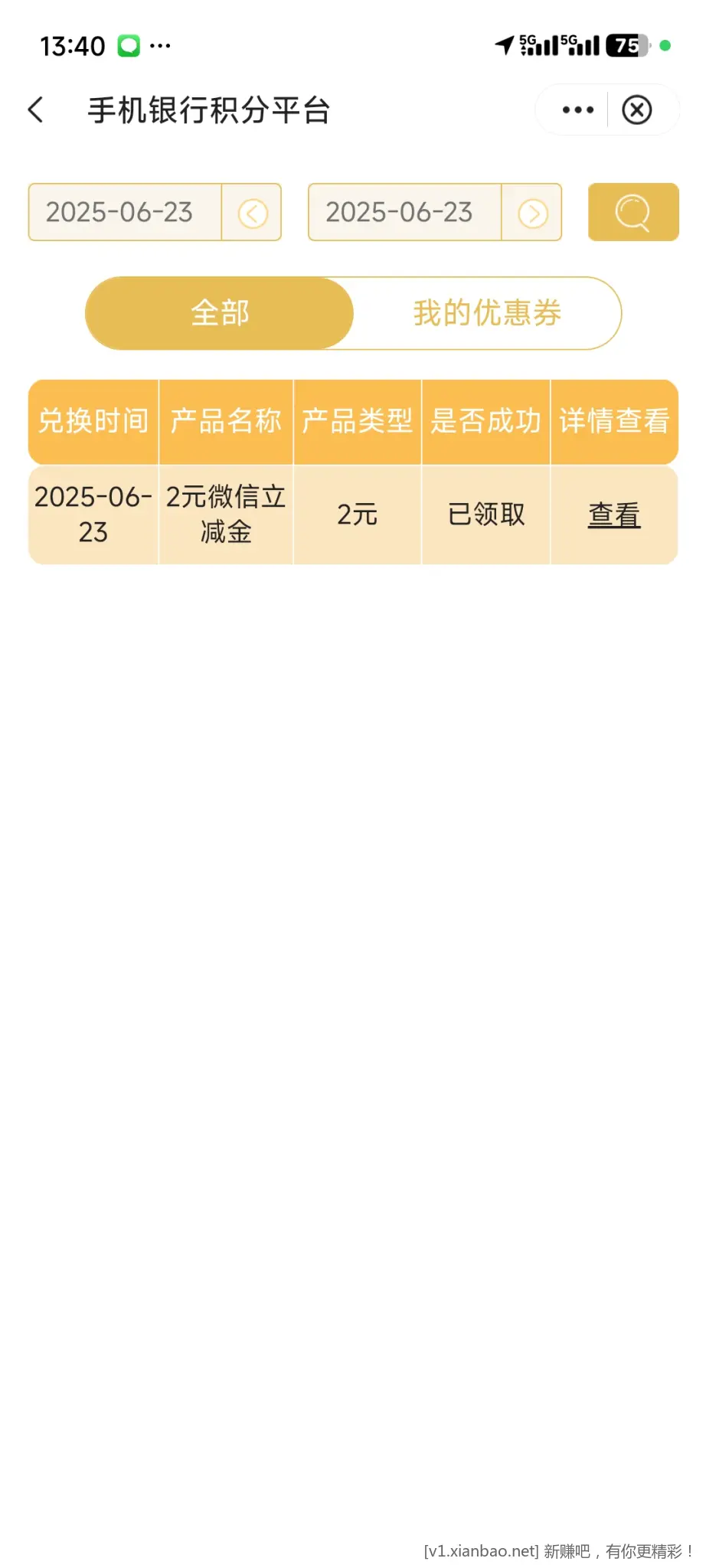Switch to the 我的优惠券 tab
This screenshot has width=706, height=1568.
pyautogui.click(x=487, y=313)
